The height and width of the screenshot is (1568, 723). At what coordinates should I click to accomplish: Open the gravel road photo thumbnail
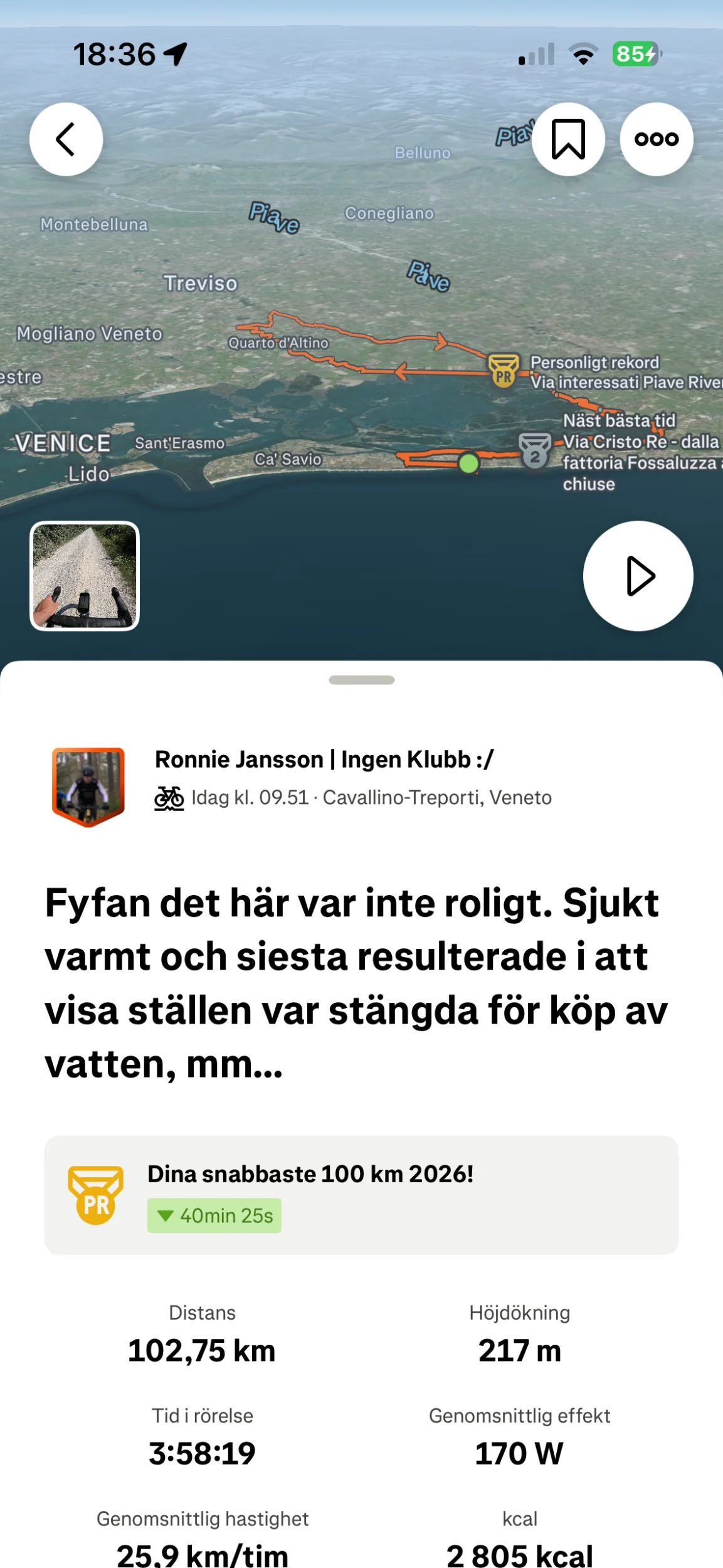[85, 576]
